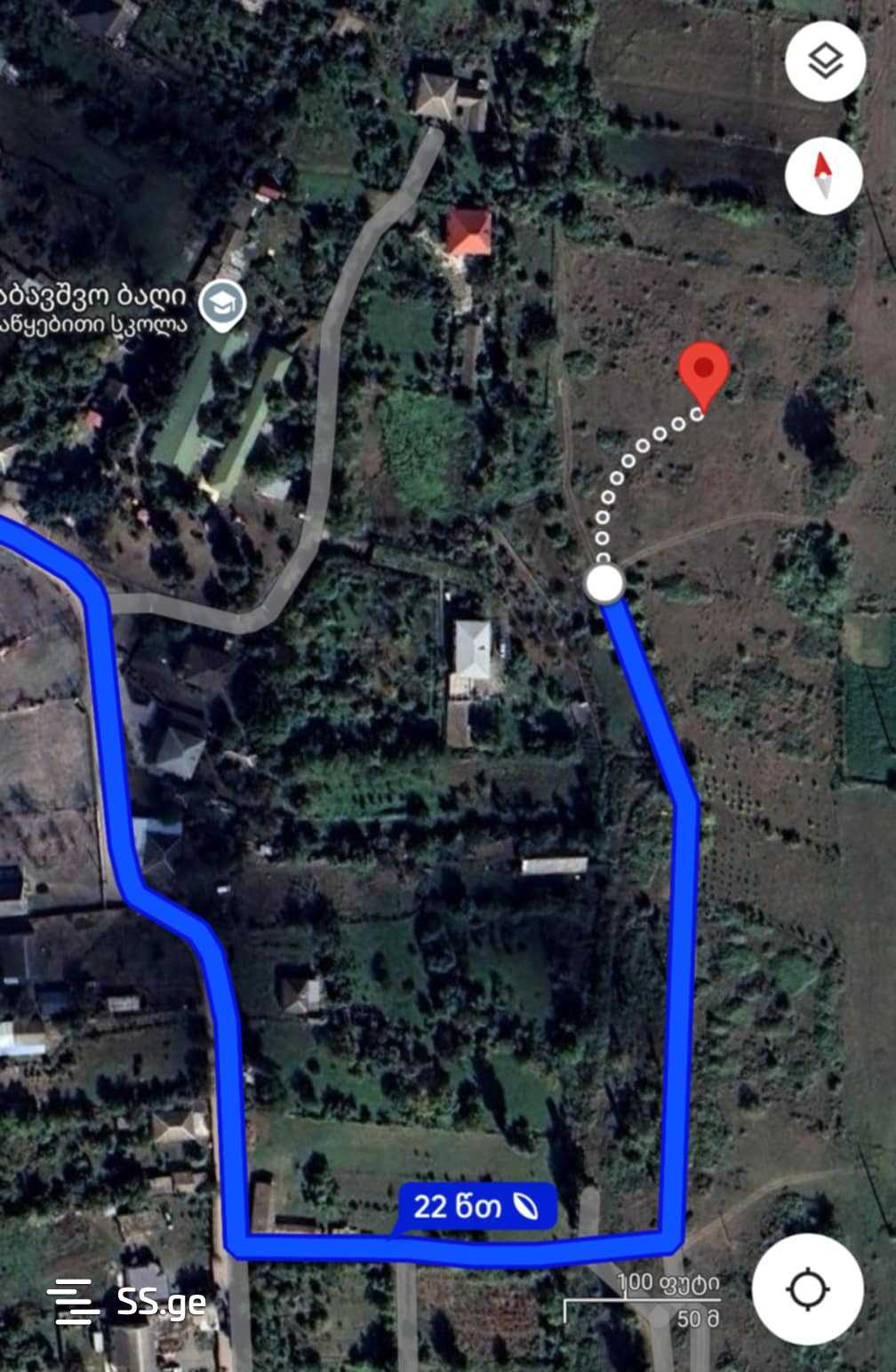Open the school place marker
The width and height of the screenshot is (896, 1372).
click(x=221, y=306)
